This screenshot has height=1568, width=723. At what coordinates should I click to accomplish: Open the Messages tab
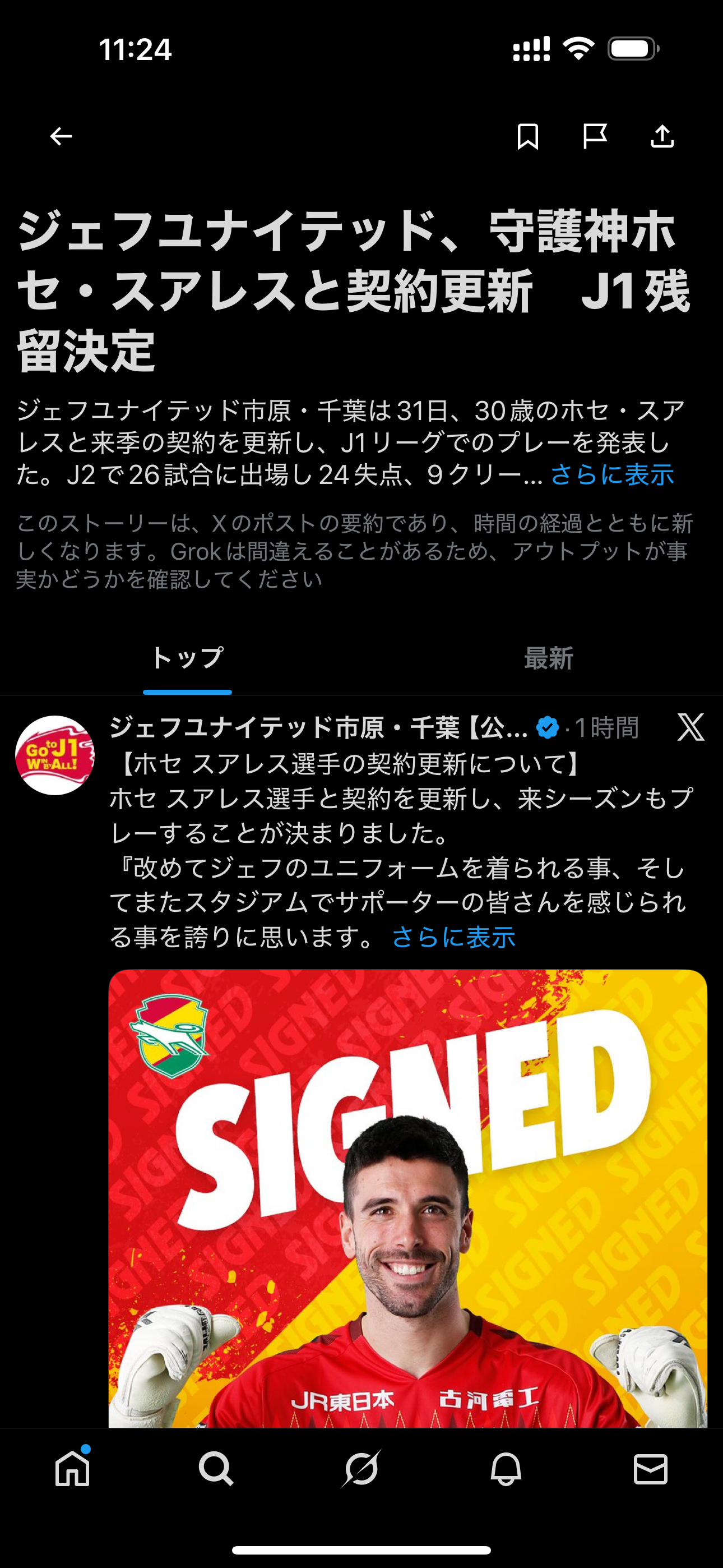650,1469
